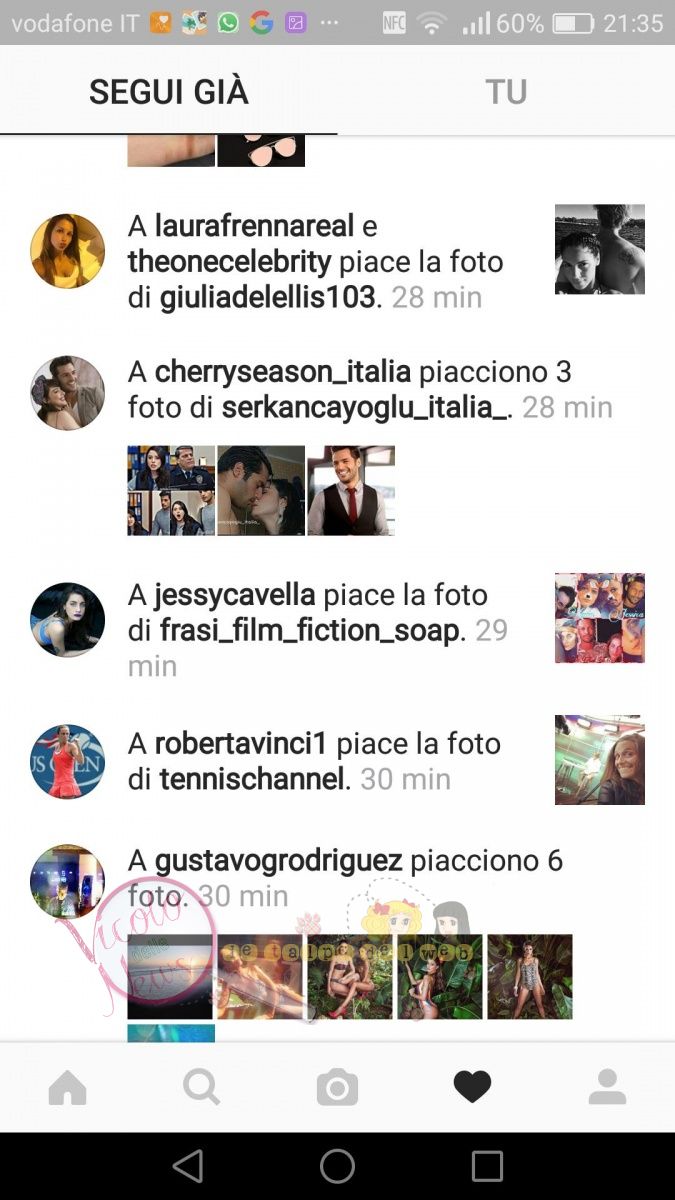Viewport: 675px width, 1200px height.
Task: Open robertavinci1's profile avatar
Action: tap(67, 761)
